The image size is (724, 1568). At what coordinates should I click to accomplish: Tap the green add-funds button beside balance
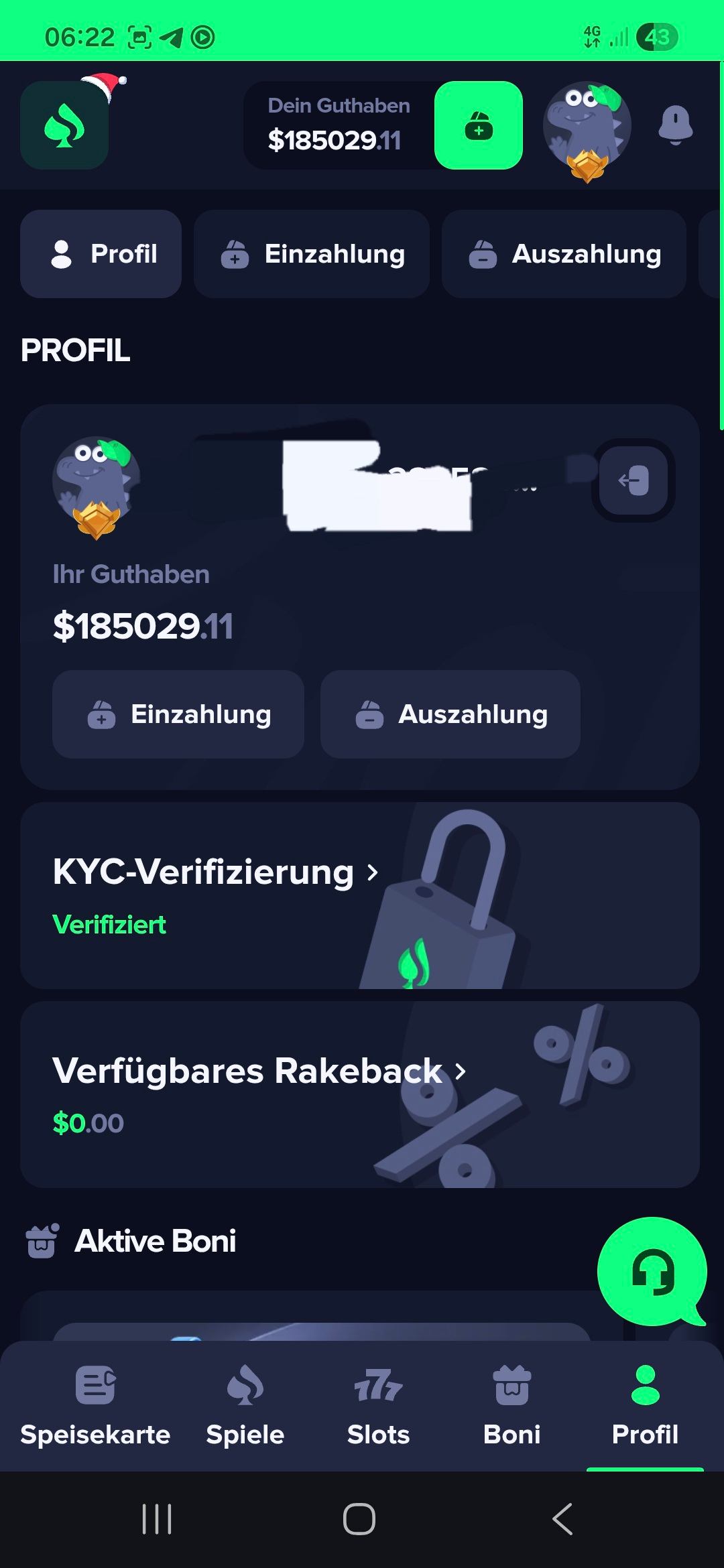478,125
